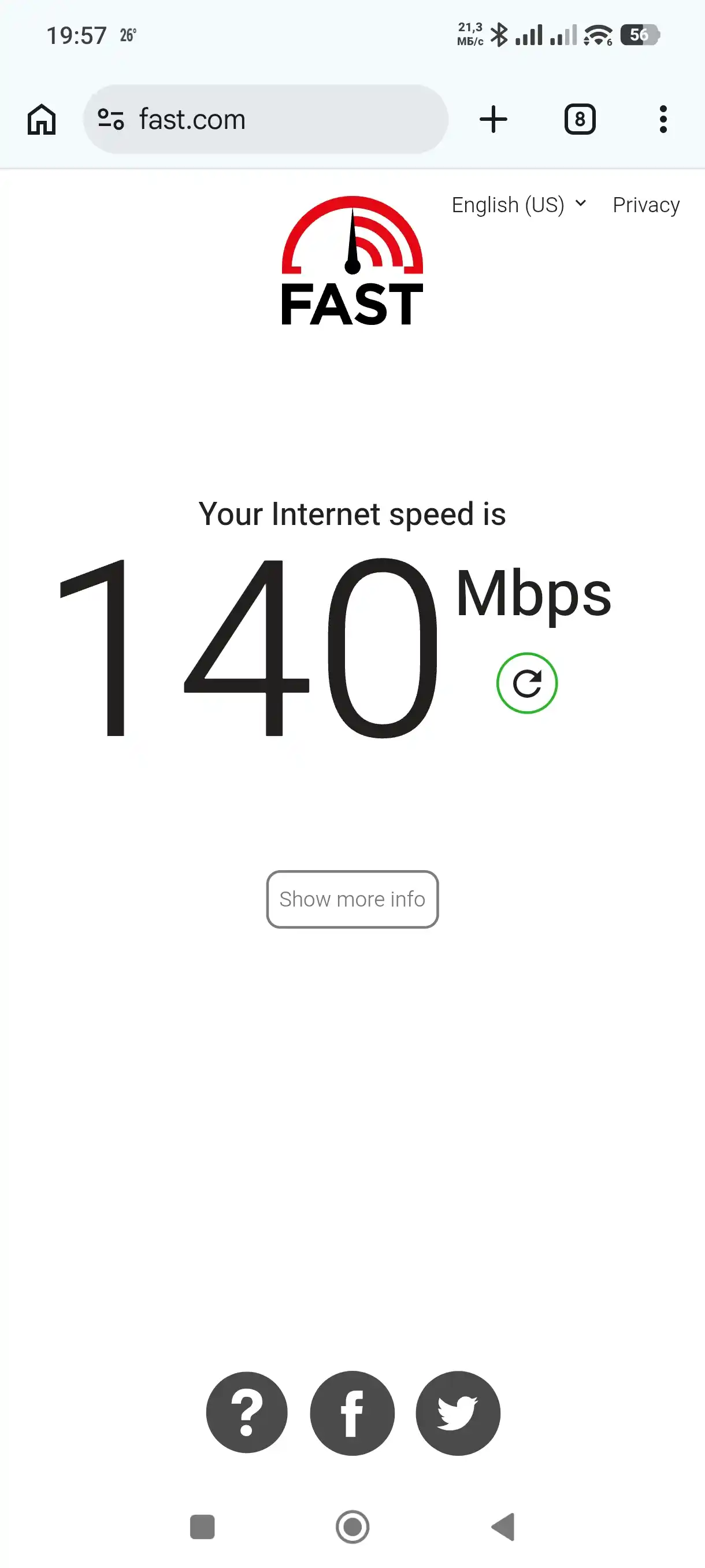
Task: Open the tab switcher showing 8 tabs
Action: point(580,119)
